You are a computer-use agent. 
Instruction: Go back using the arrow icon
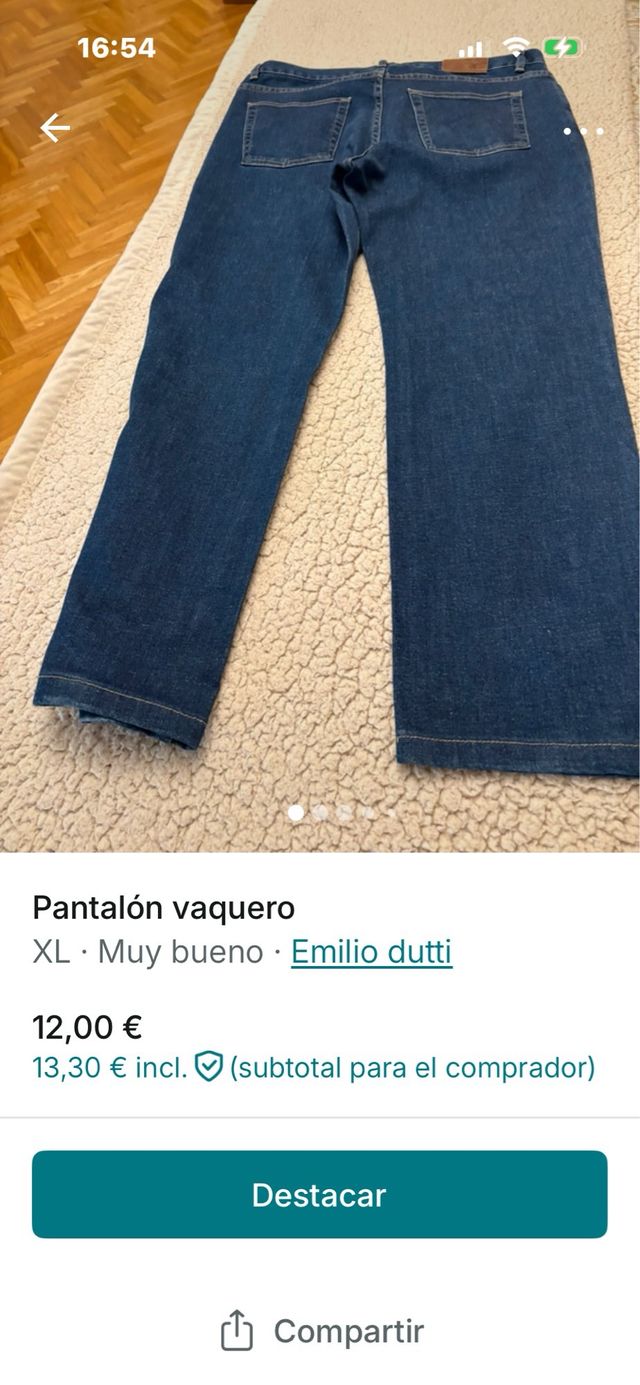tap(54, 128)
